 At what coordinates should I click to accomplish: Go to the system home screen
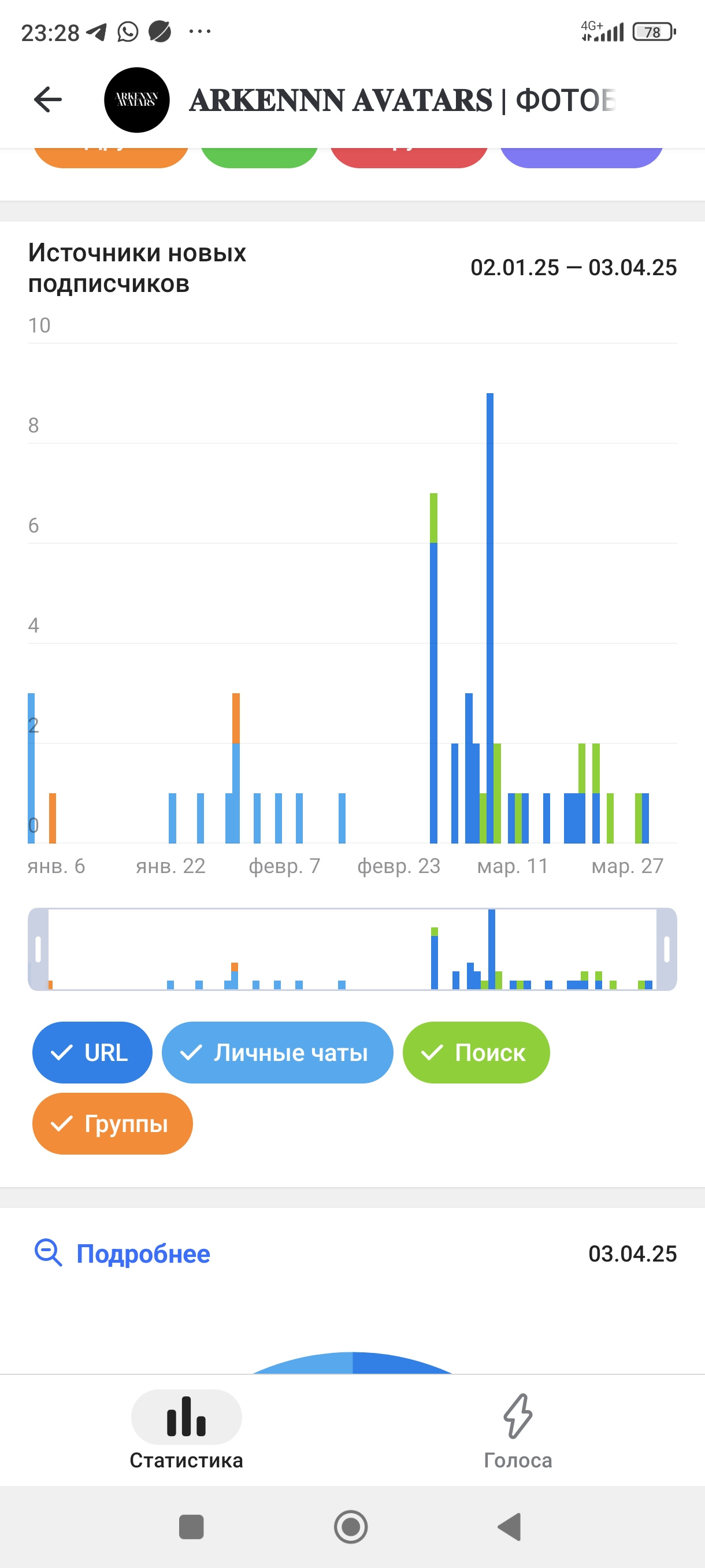[351, 1526]
